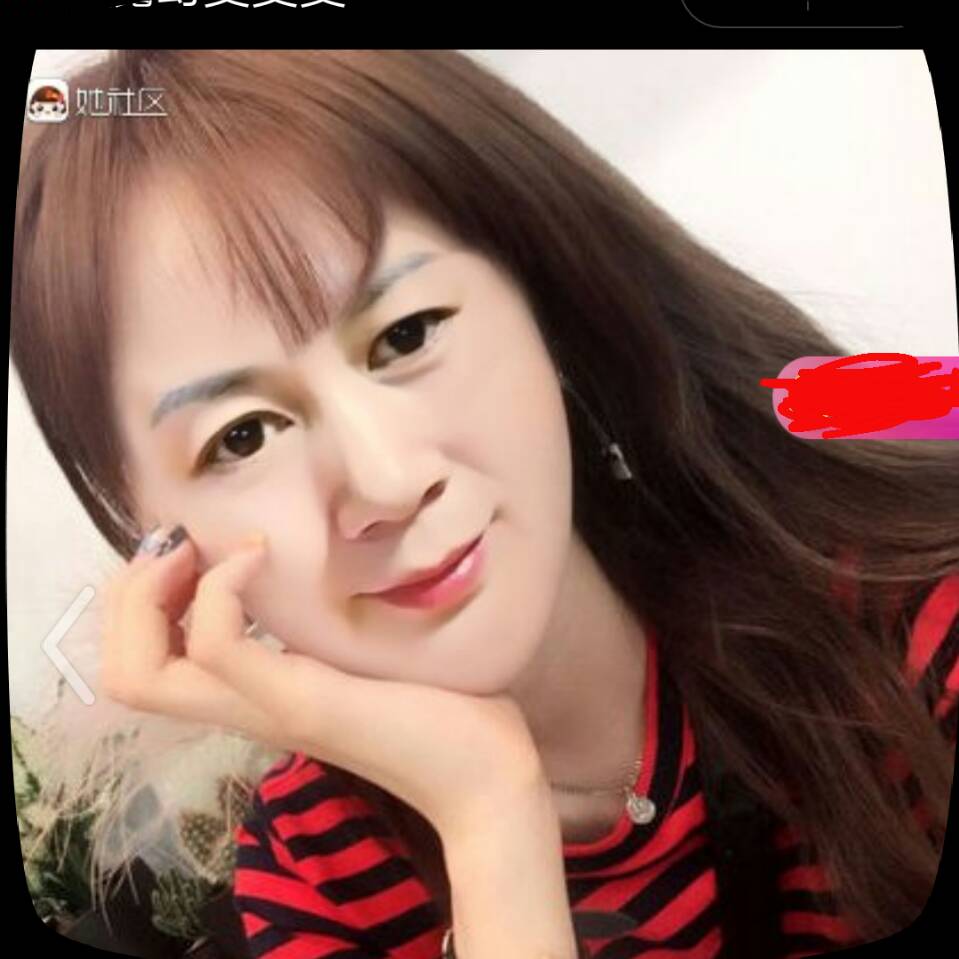Tap the pink pill button at right edge
This screenshot has height=959, width=959.
866,396
